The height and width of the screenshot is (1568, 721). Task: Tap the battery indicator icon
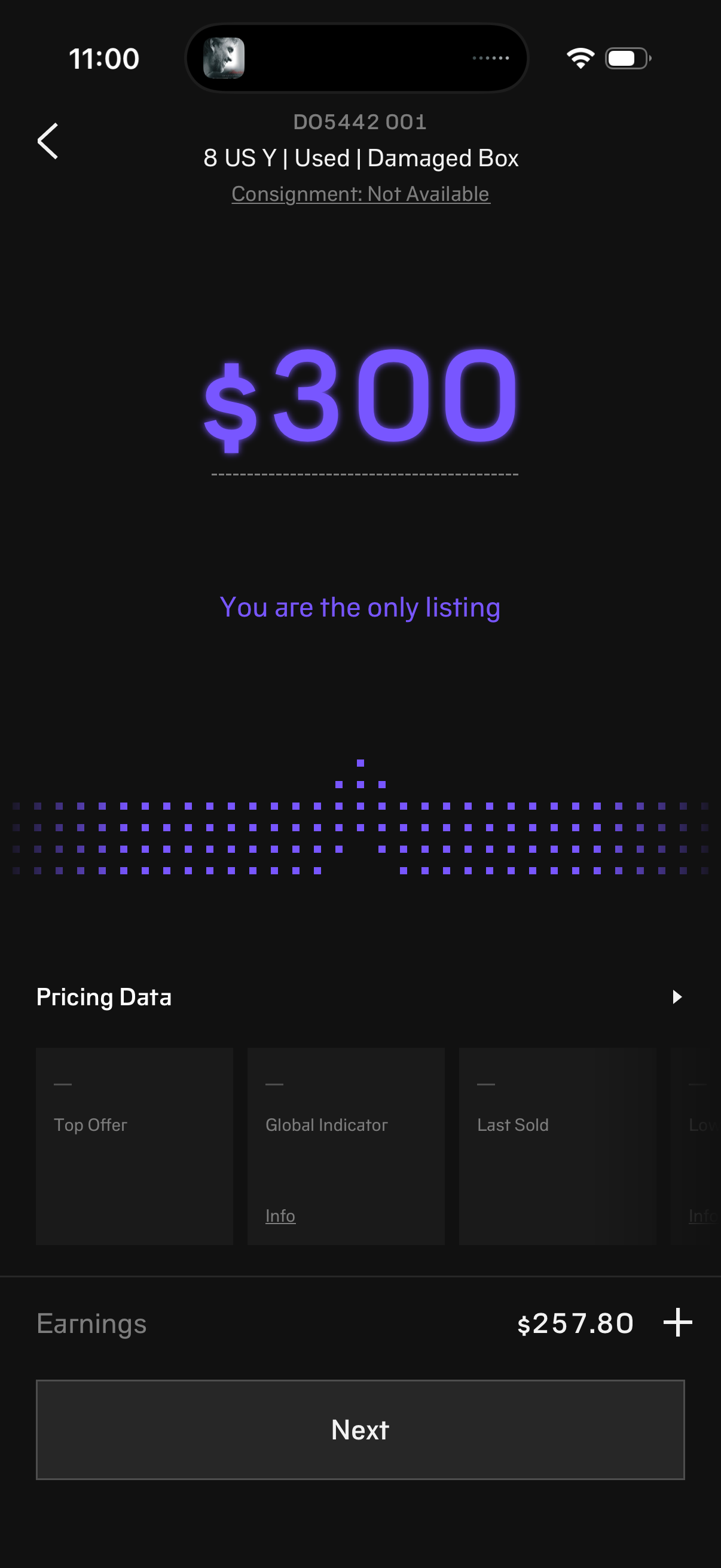[625, 57]
